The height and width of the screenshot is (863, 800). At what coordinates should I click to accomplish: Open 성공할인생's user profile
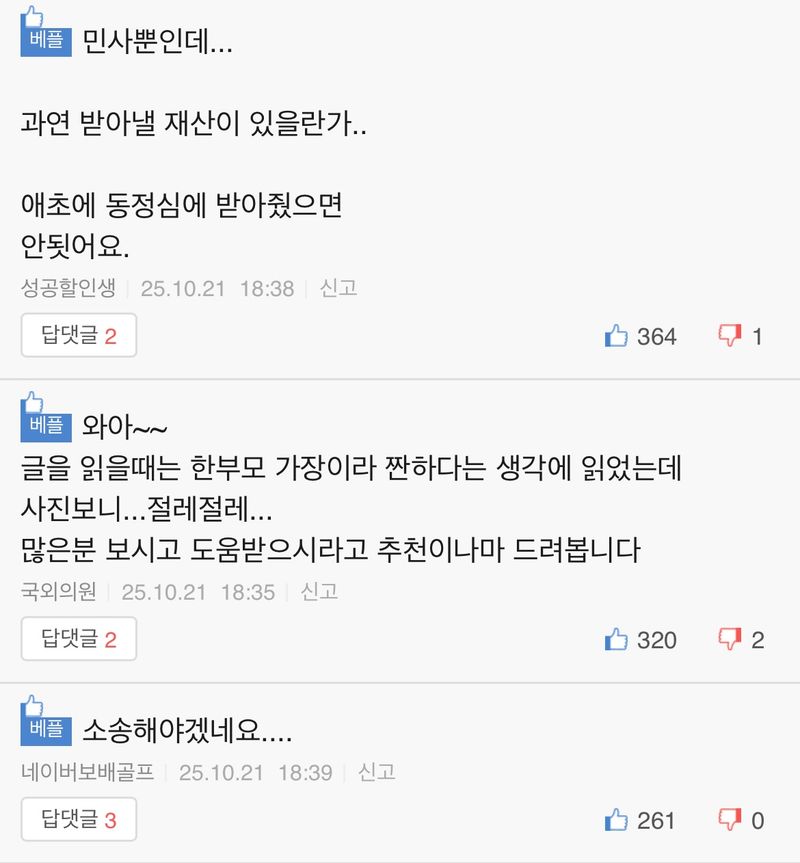(68, 288)
